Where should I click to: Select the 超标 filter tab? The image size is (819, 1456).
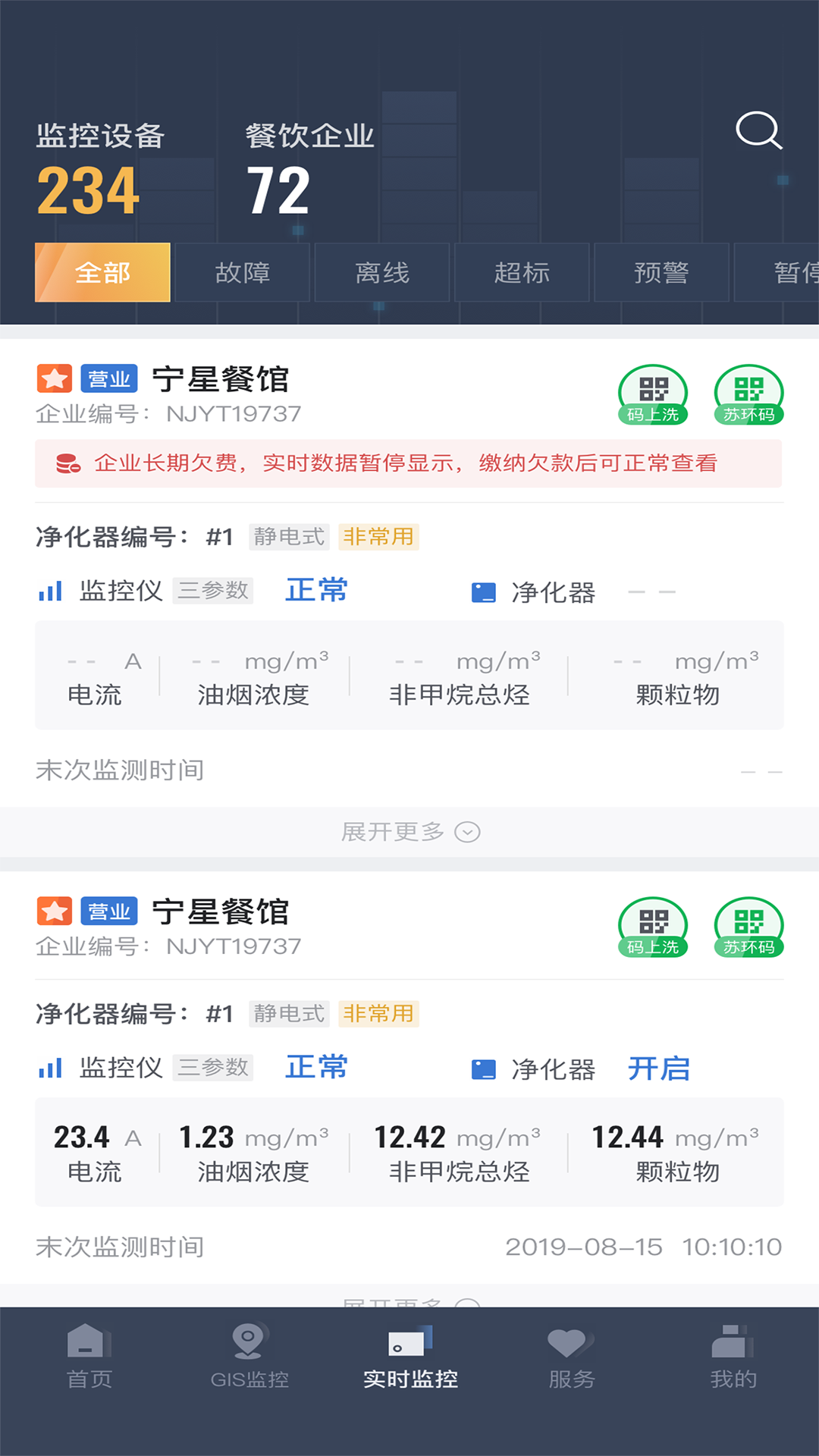[522, 272]
